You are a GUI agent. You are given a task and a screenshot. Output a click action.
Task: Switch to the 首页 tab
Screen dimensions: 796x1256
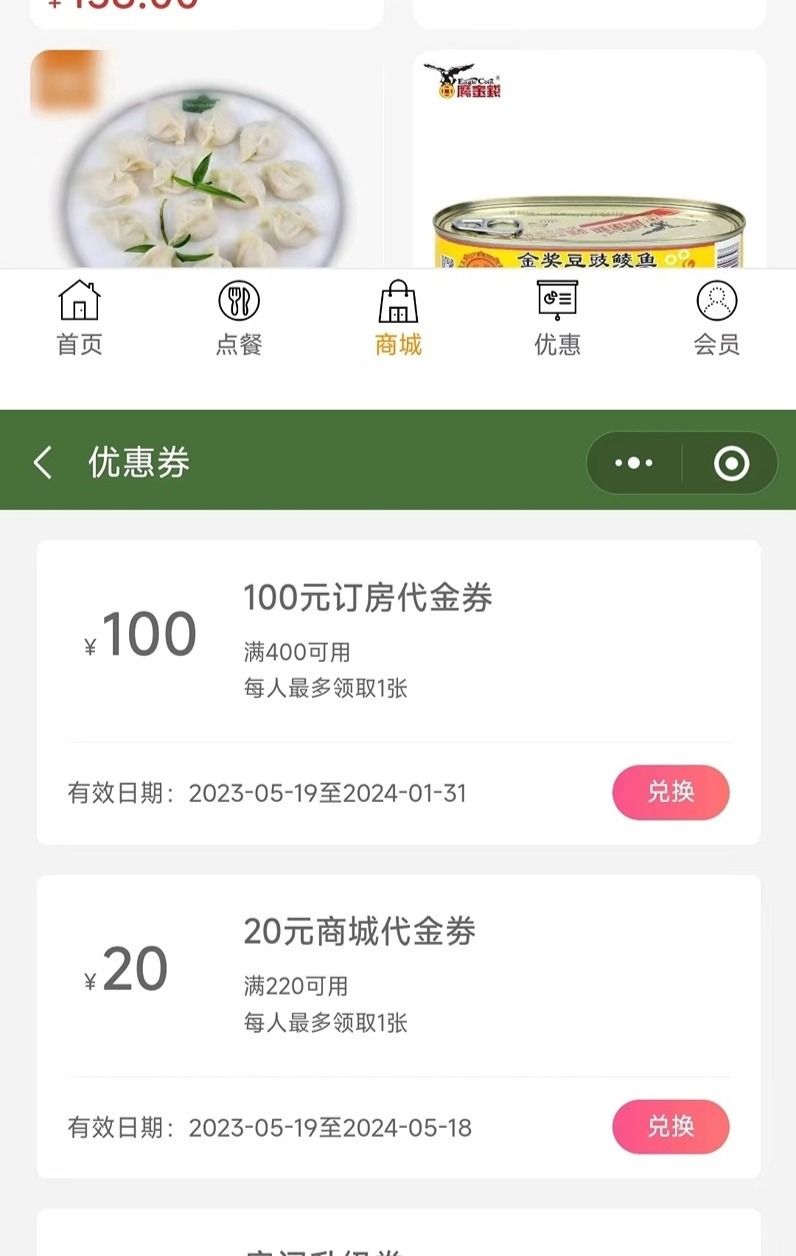coord(80,318)
